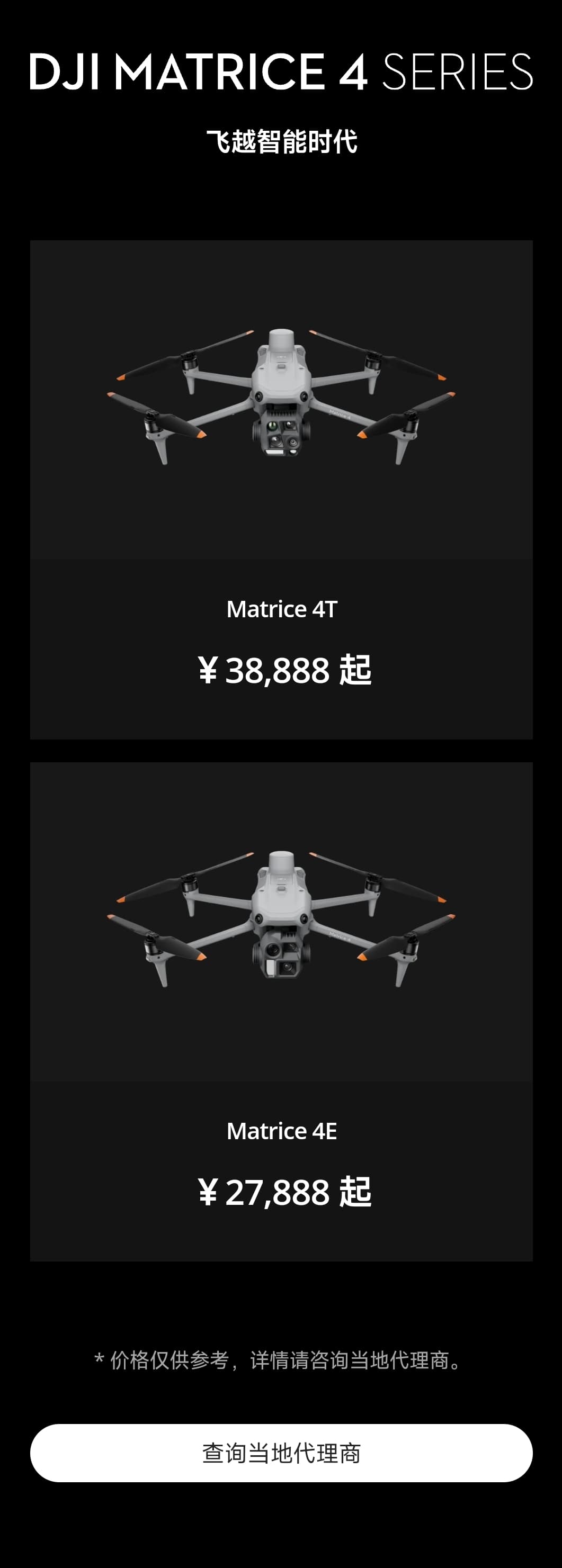Open the Matrice 4E product card

coord(281,1011)
